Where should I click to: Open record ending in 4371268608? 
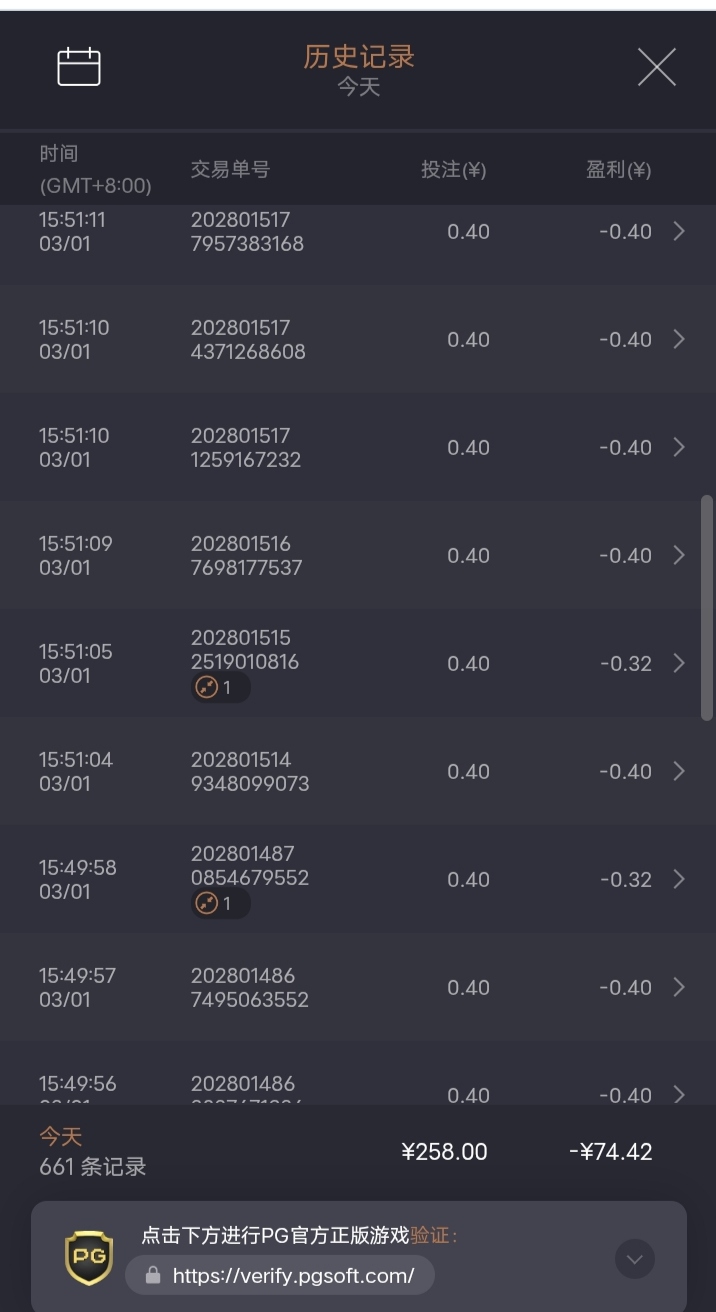coord(678,340)
